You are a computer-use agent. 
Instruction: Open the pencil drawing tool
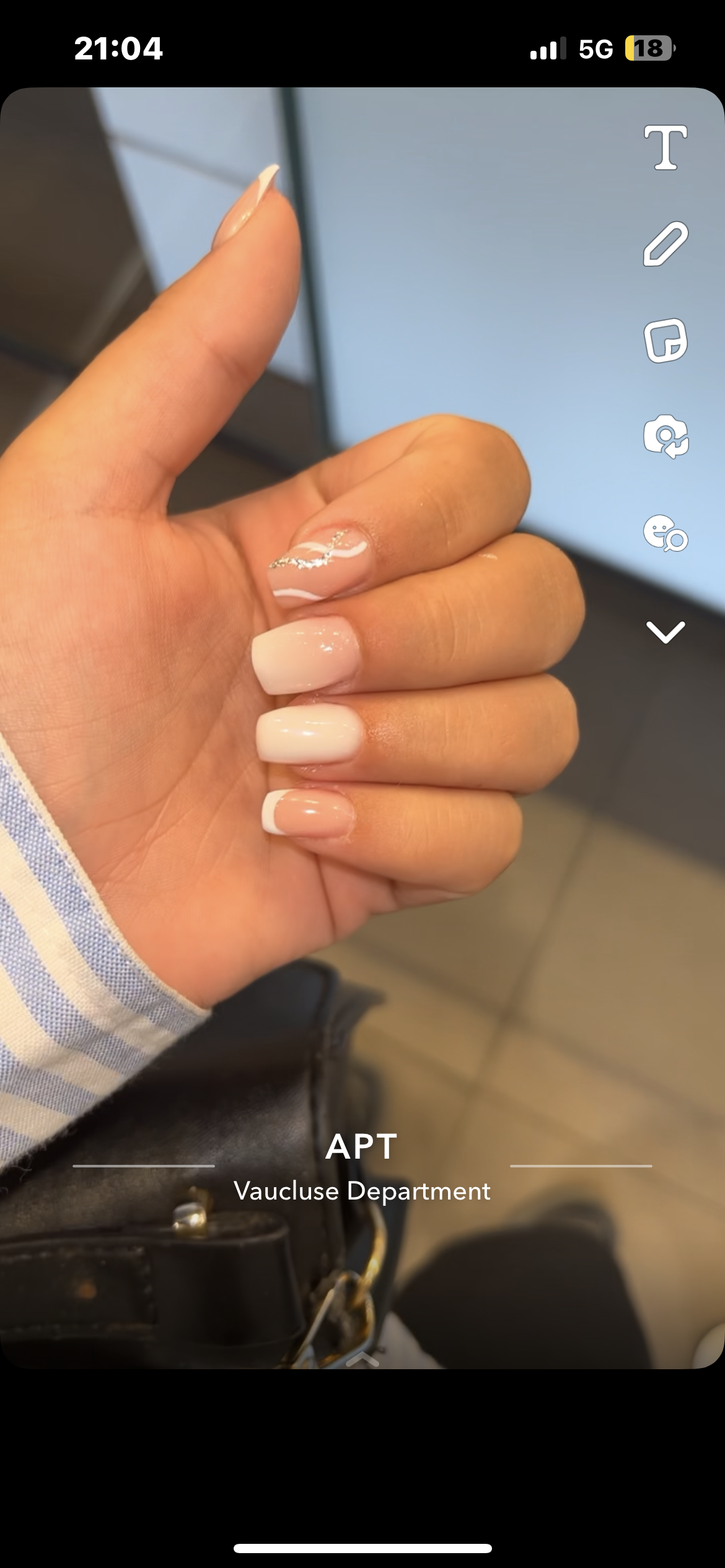tap(666, 244)
